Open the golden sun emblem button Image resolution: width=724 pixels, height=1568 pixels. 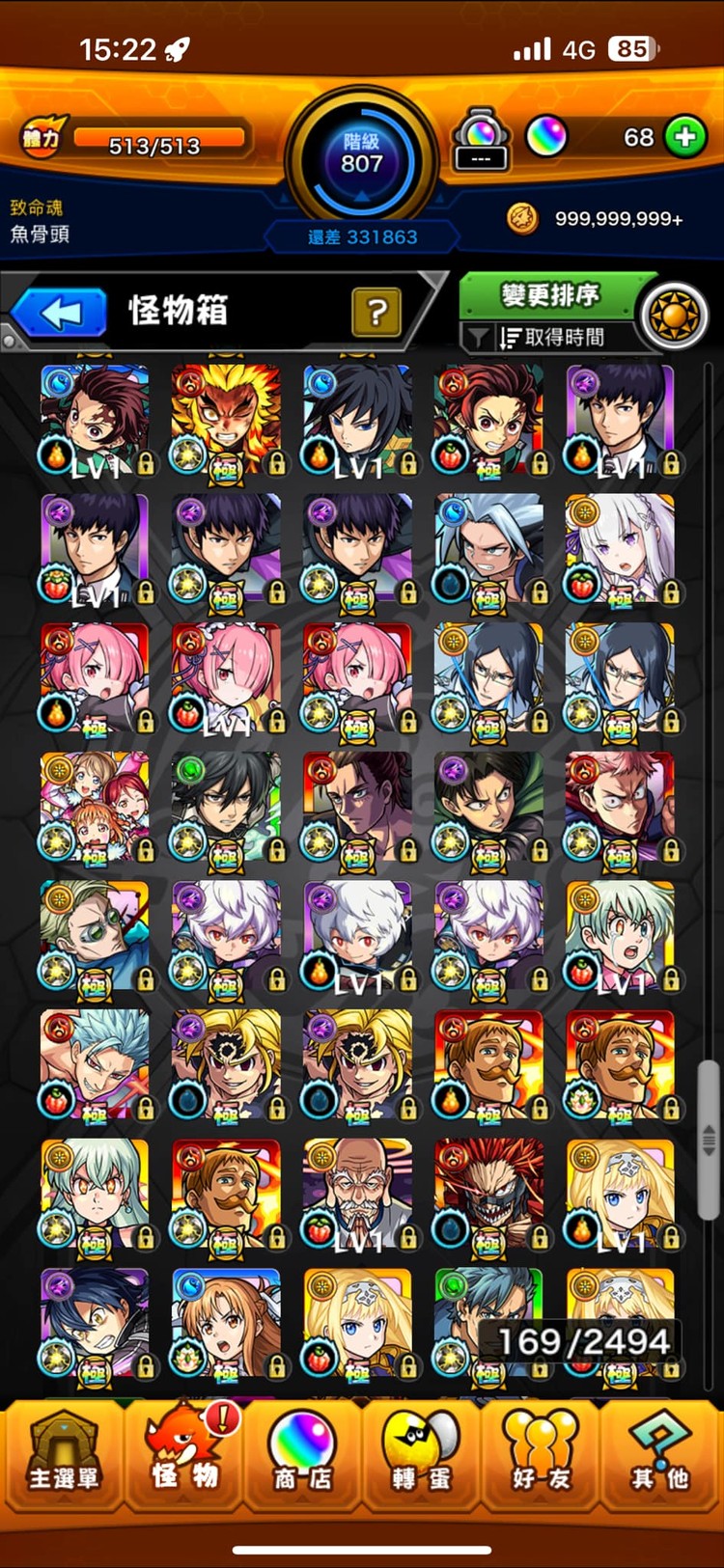[674, 315]
